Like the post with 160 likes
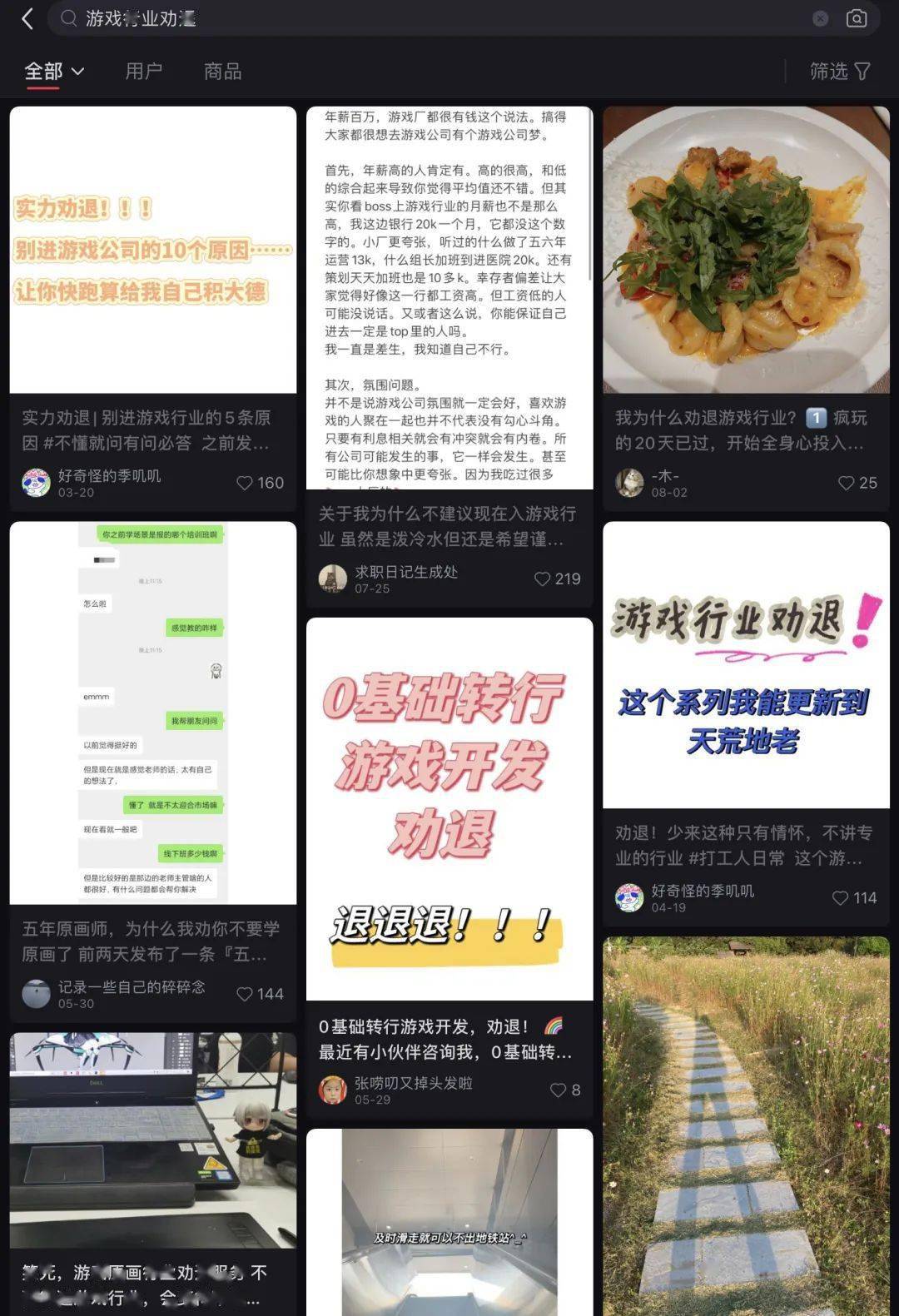The image size is (899, 1316). (x=245, y=483)
